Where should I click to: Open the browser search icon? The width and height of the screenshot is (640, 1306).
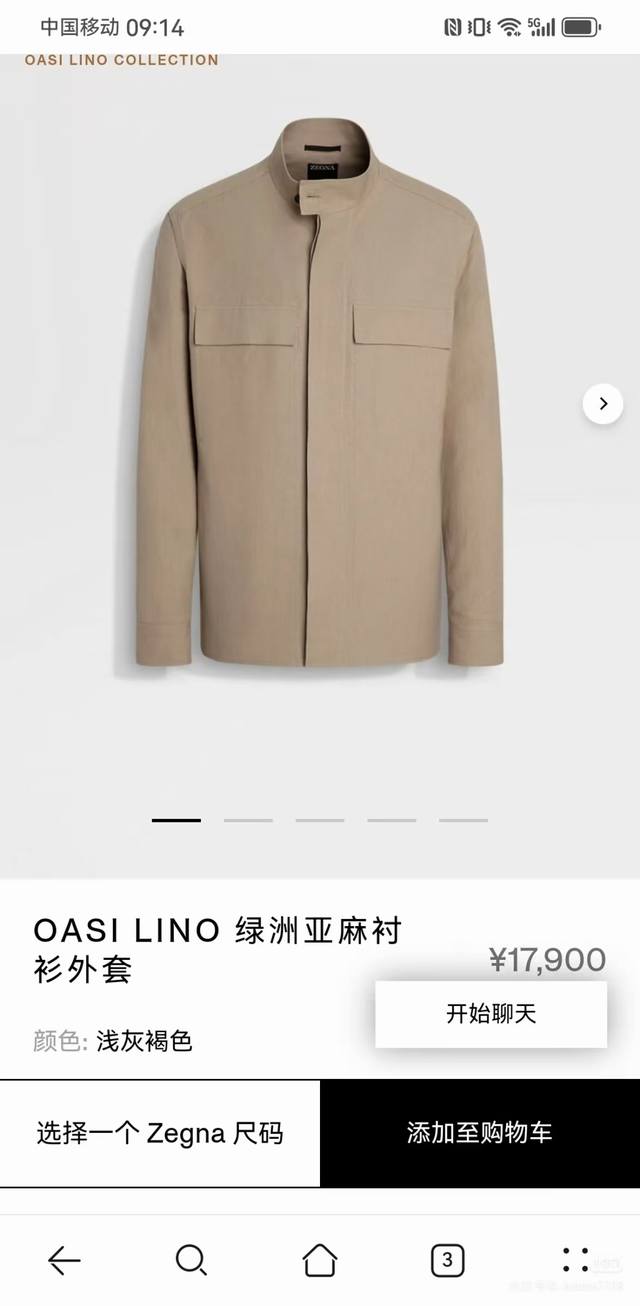pyautogui.click(x=191, y=1260)
